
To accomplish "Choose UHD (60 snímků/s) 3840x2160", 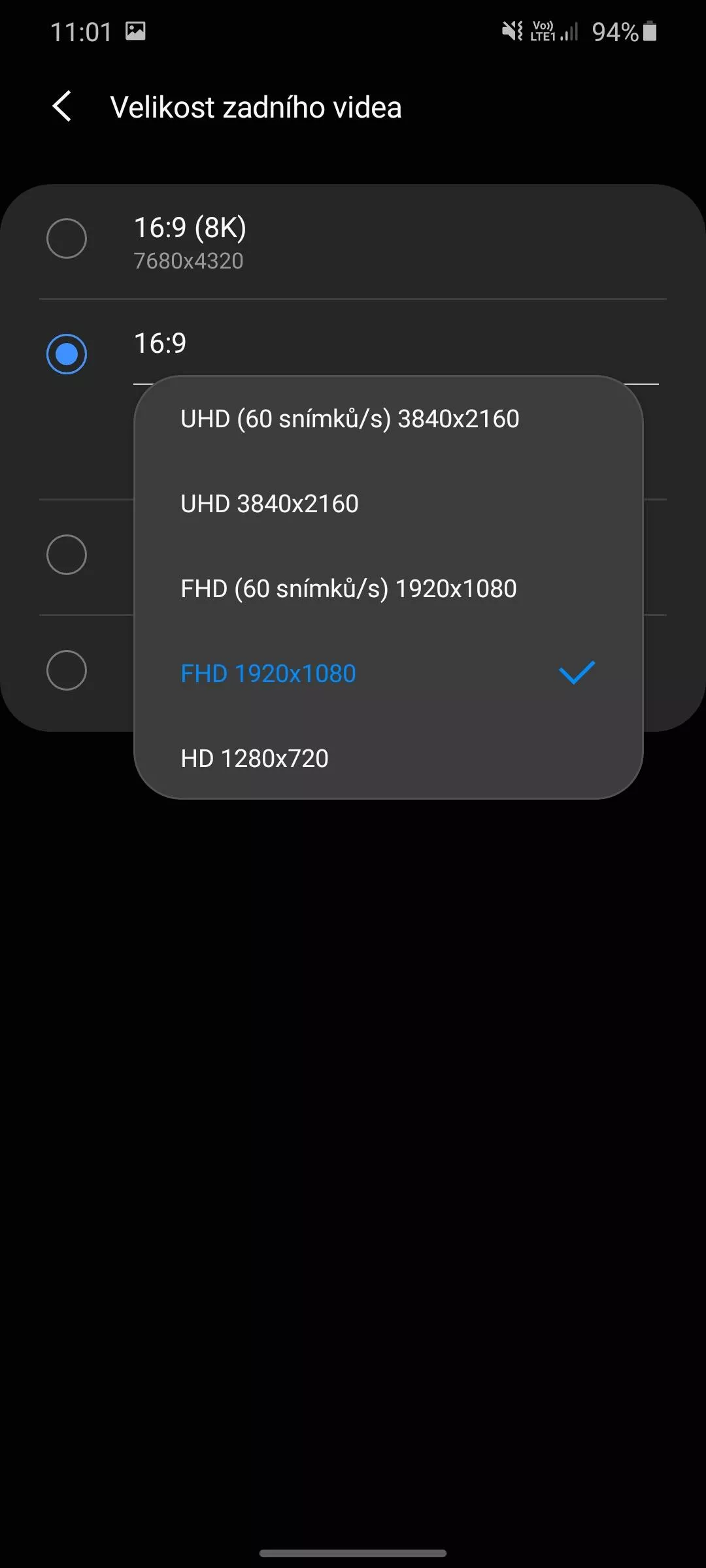I will click(388, 419).
